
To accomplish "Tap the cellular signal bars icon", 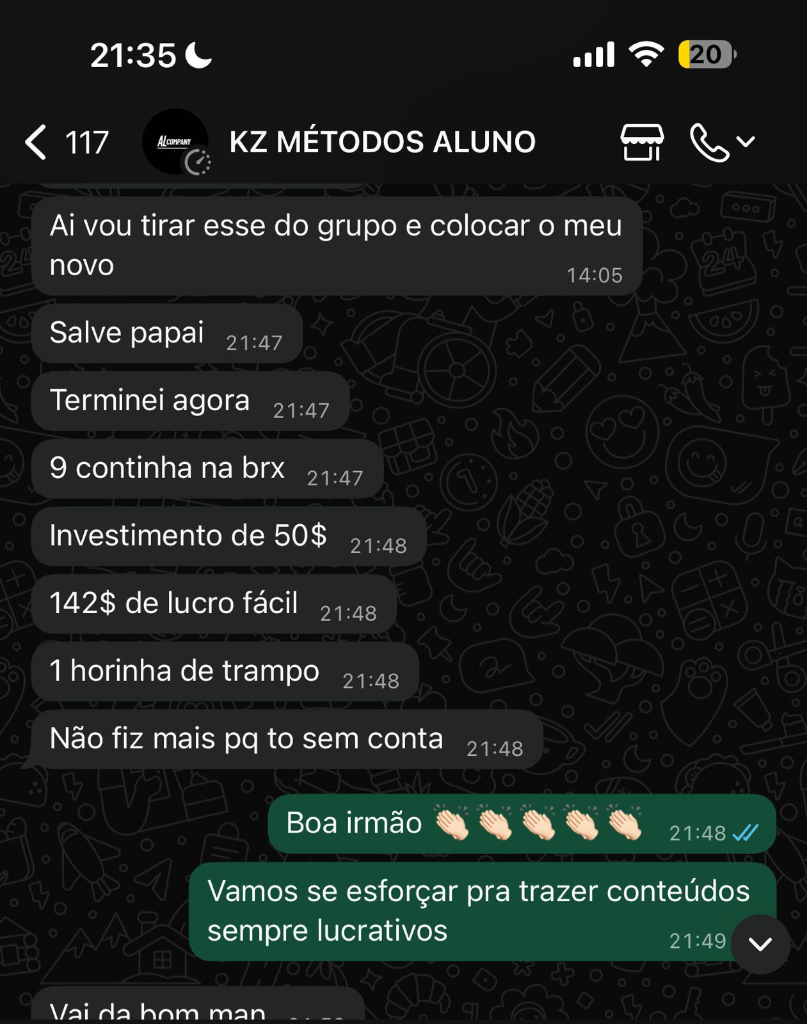I will (x=593, y=55).
